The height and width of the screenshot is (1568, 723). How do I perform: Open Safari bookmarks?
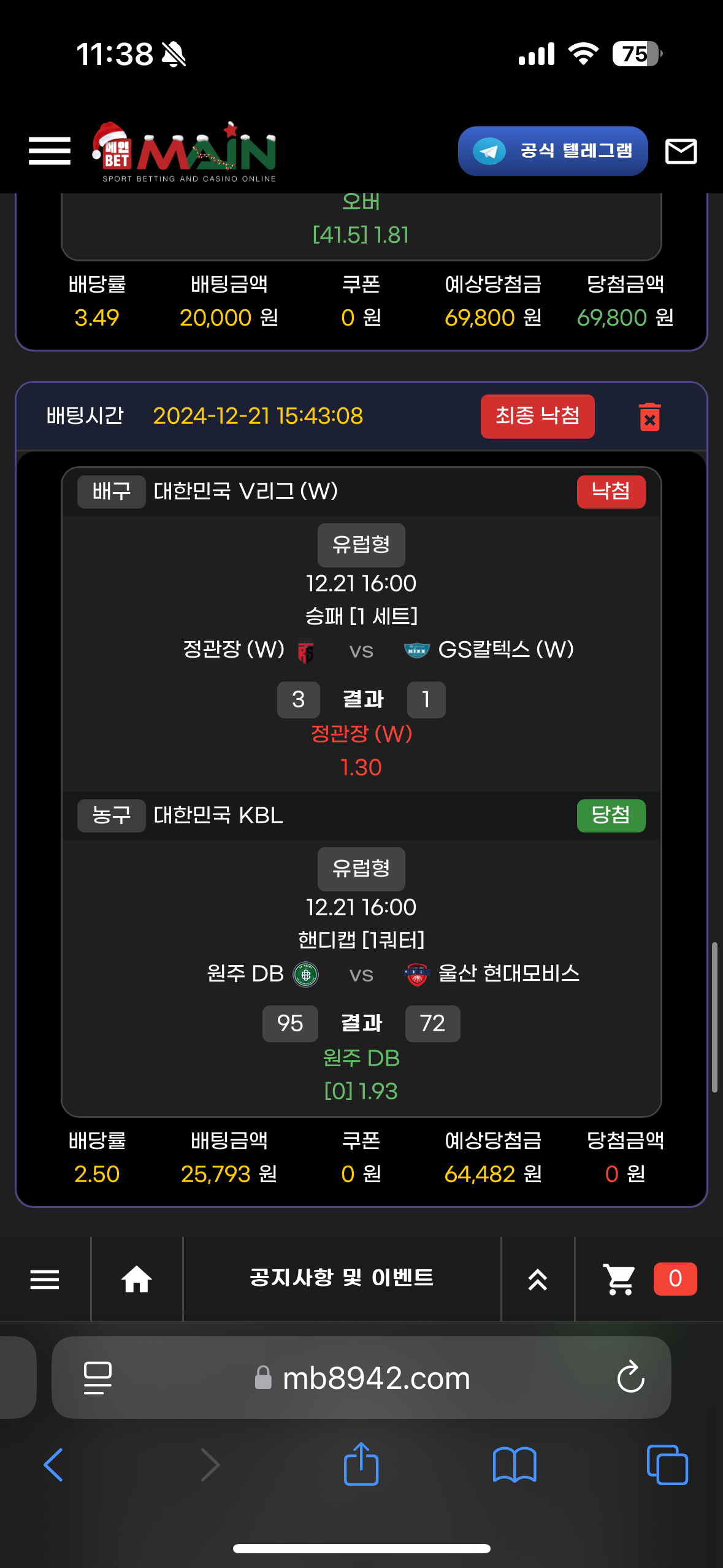pyautogui.click(x=515, y=1465)
